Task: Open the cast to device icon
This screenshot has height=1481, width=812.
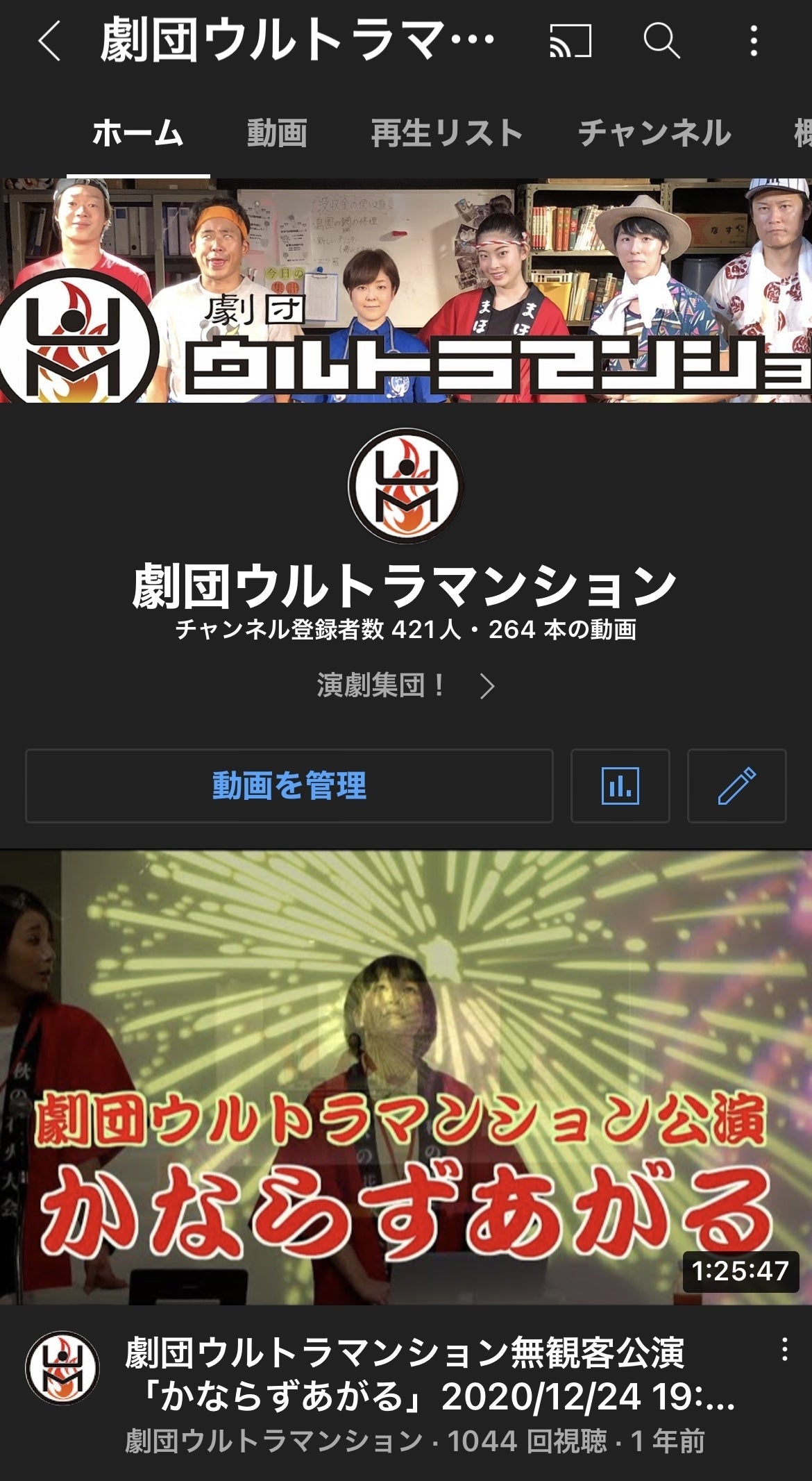Action: click(x=570, y=41)
